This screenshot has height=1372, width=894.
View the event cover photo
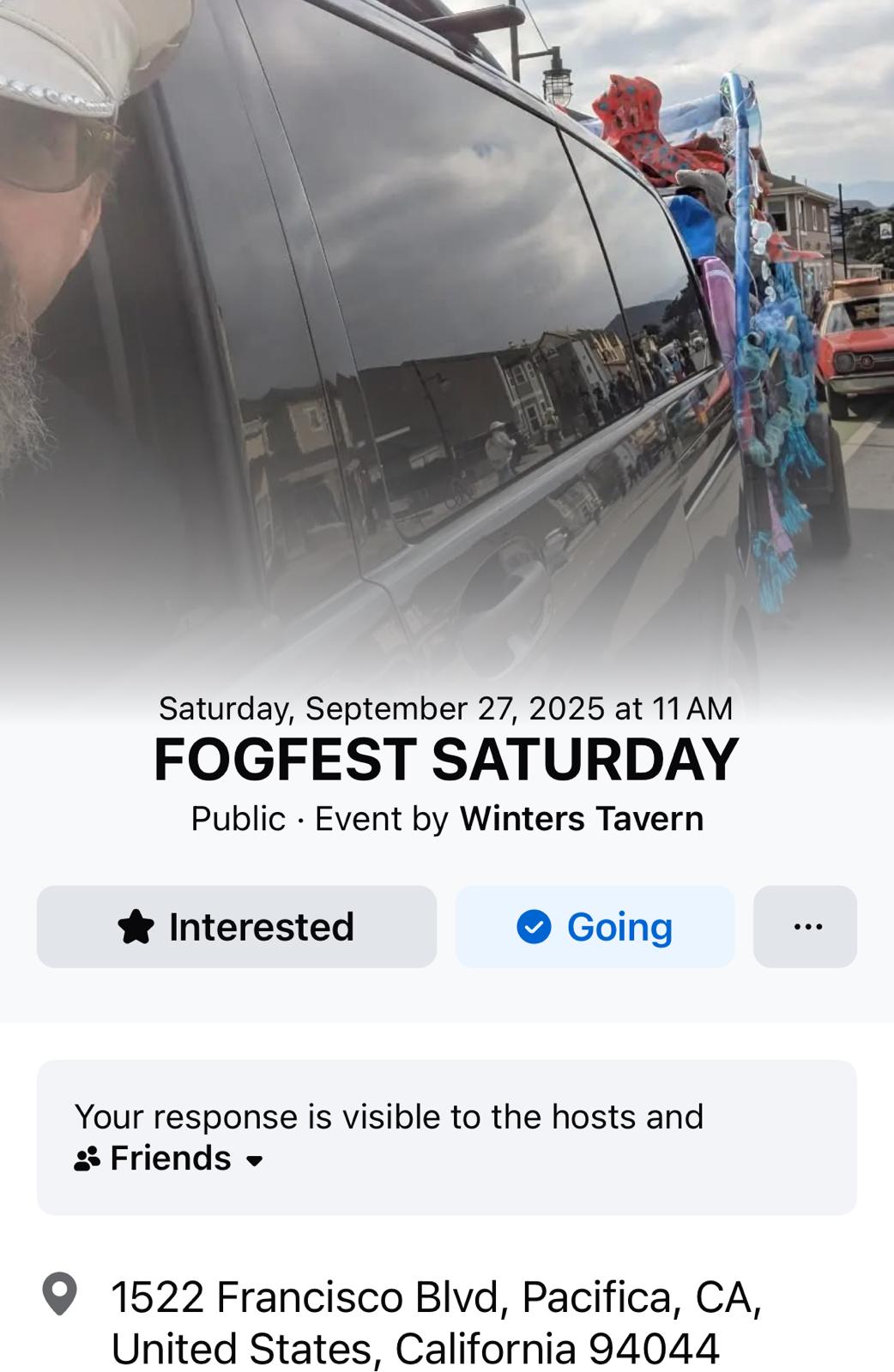click(x=446, y=326)
